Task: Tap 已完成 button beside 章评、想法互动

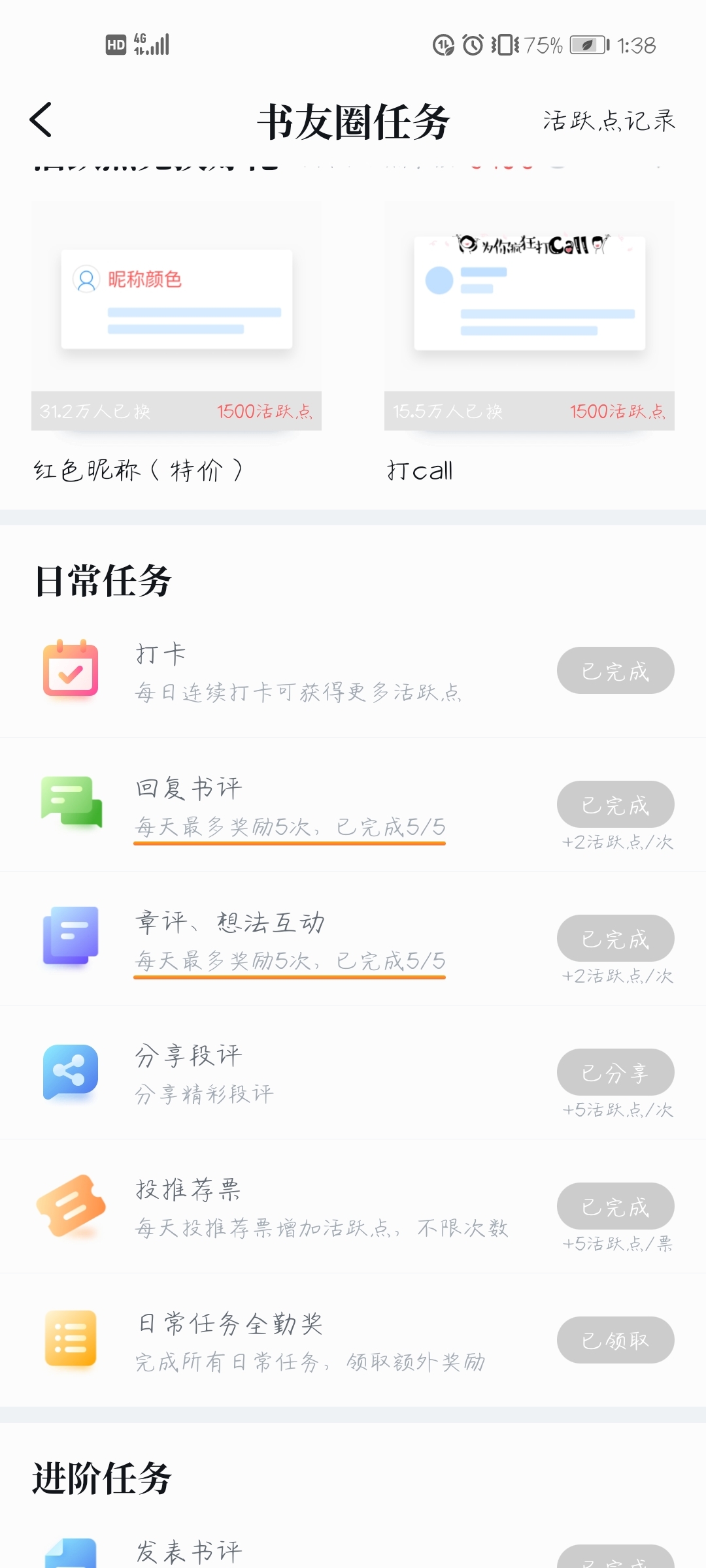Action: [x=616, y=938]
